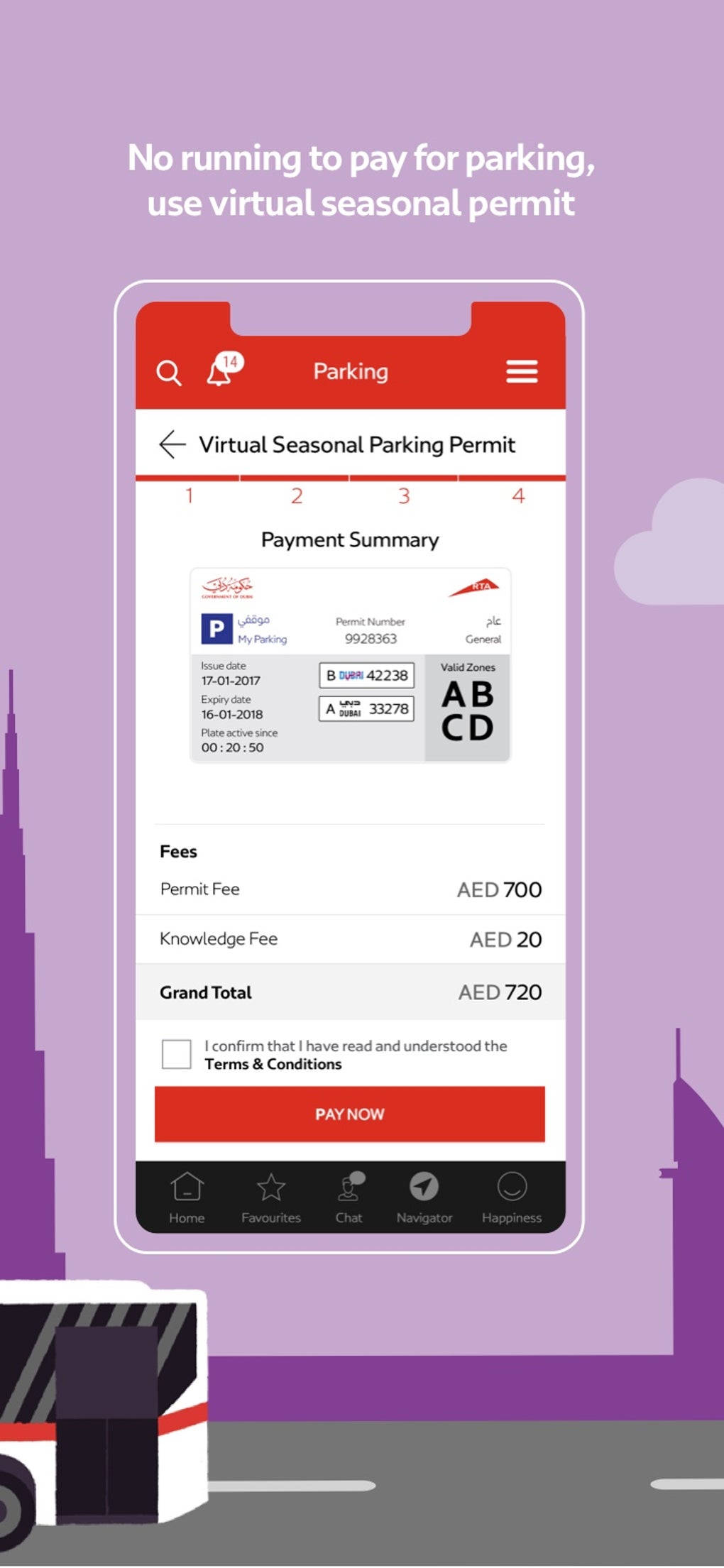Open notifications via the bell icon

point(220,374)
